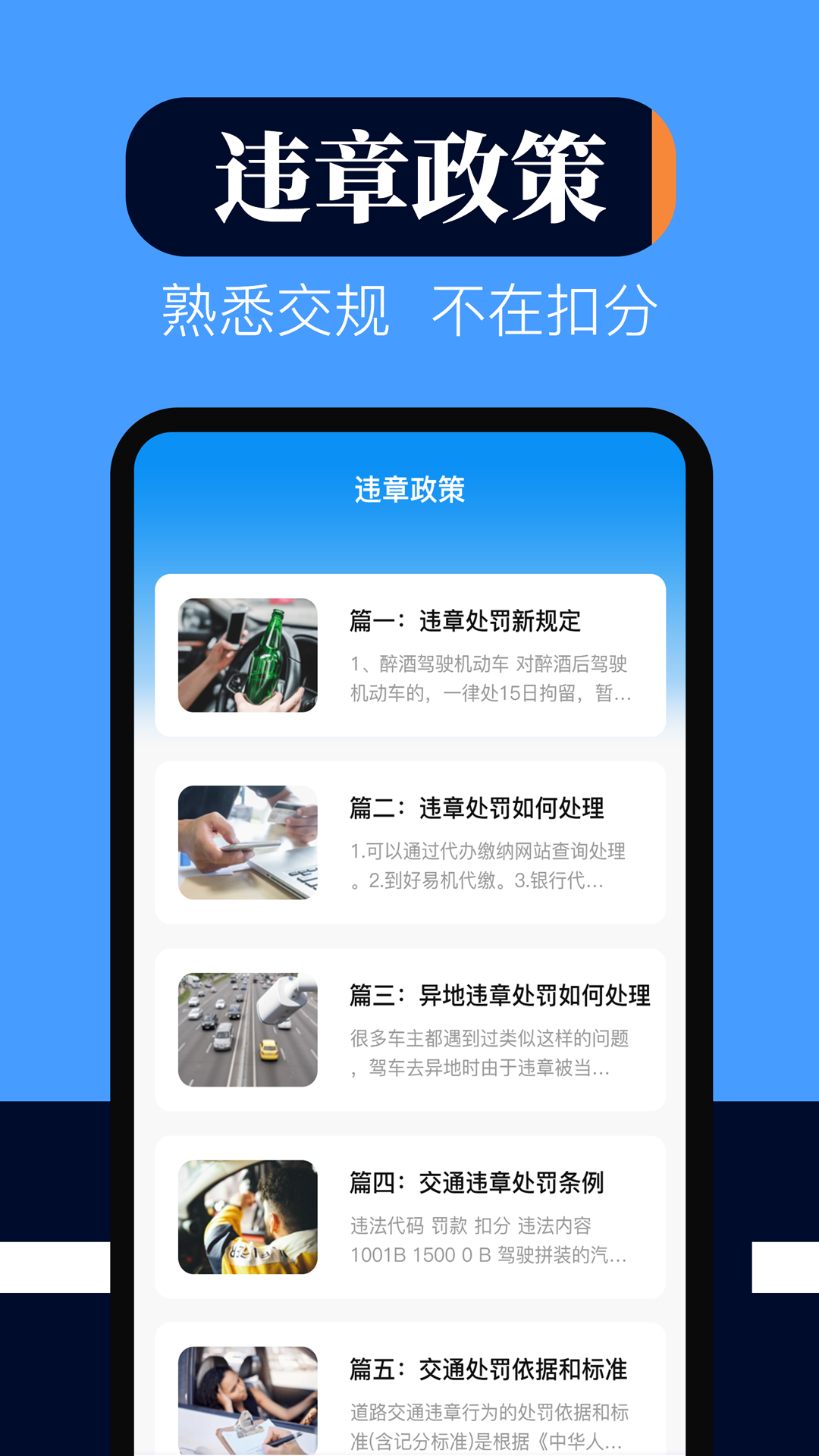Image resolution: width=819 pixels, height=1456 pixels.
Task: Click the 违章政策 banner title
Action: (409, 174)
